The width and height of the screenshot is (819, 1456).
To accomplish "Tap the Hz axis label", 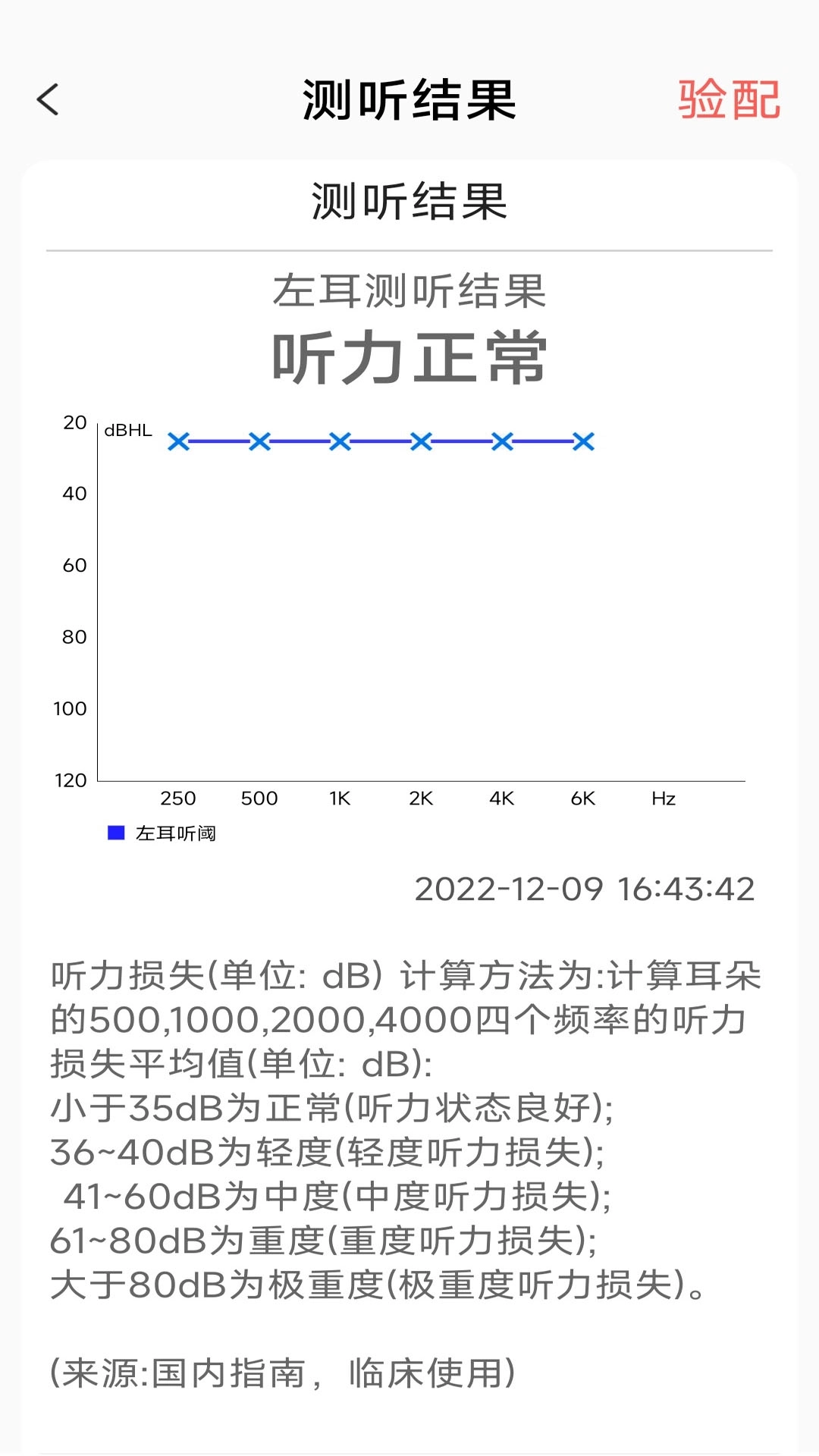I will tap(664, 799).
